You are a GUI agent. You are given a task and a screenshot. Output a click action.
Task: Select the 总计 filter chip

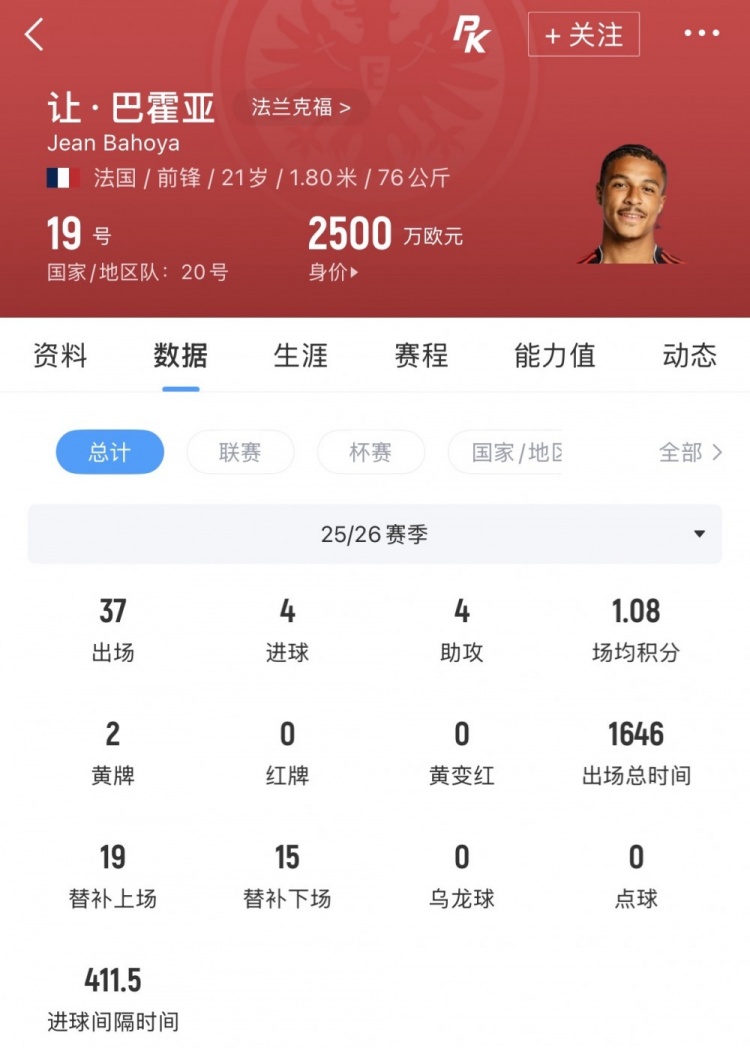click(x=110, y=452)
